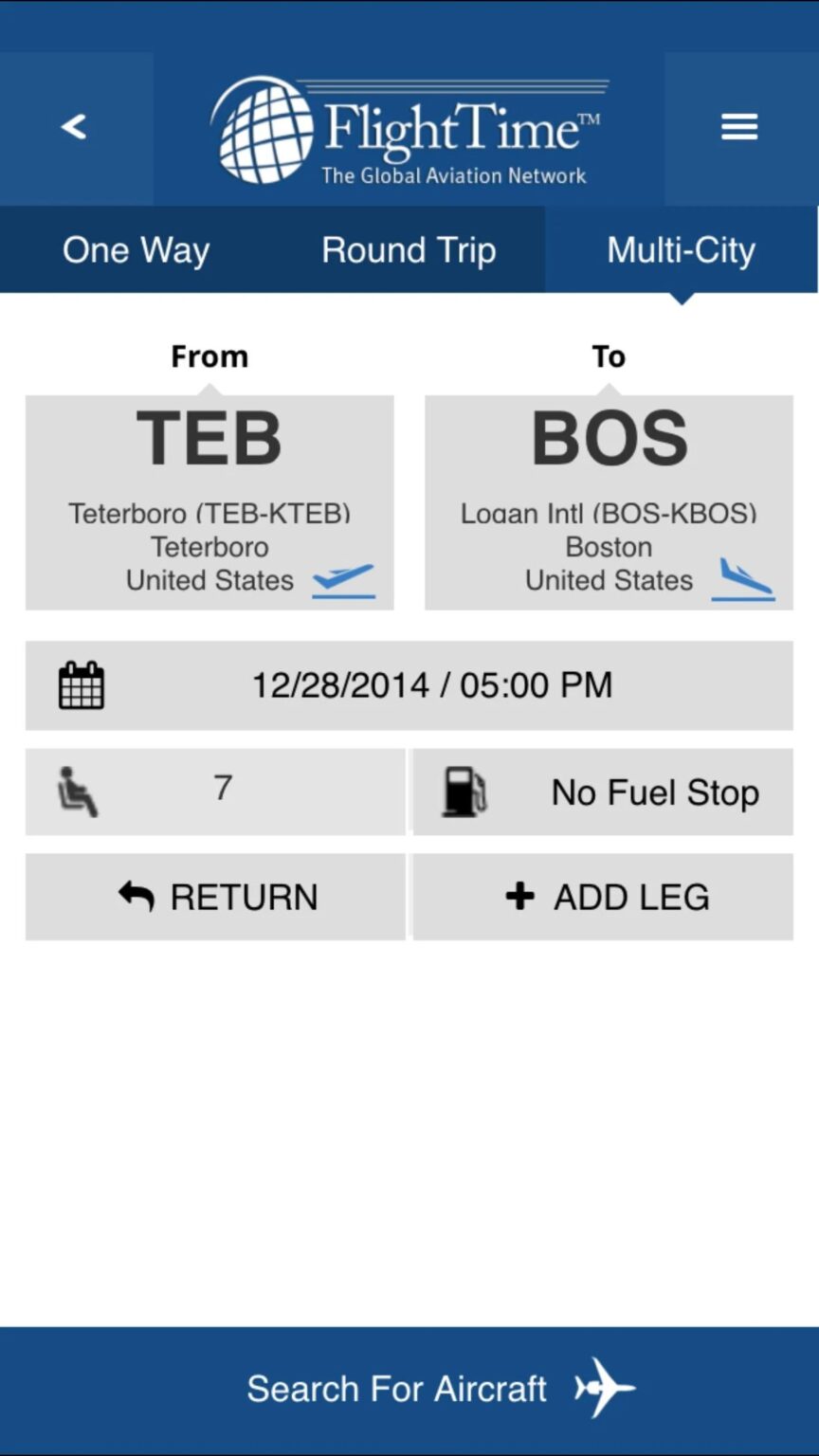Click the departure plane icon under TEB
This screenshot has width=819, height=1456.
click(x=343, y=579)
